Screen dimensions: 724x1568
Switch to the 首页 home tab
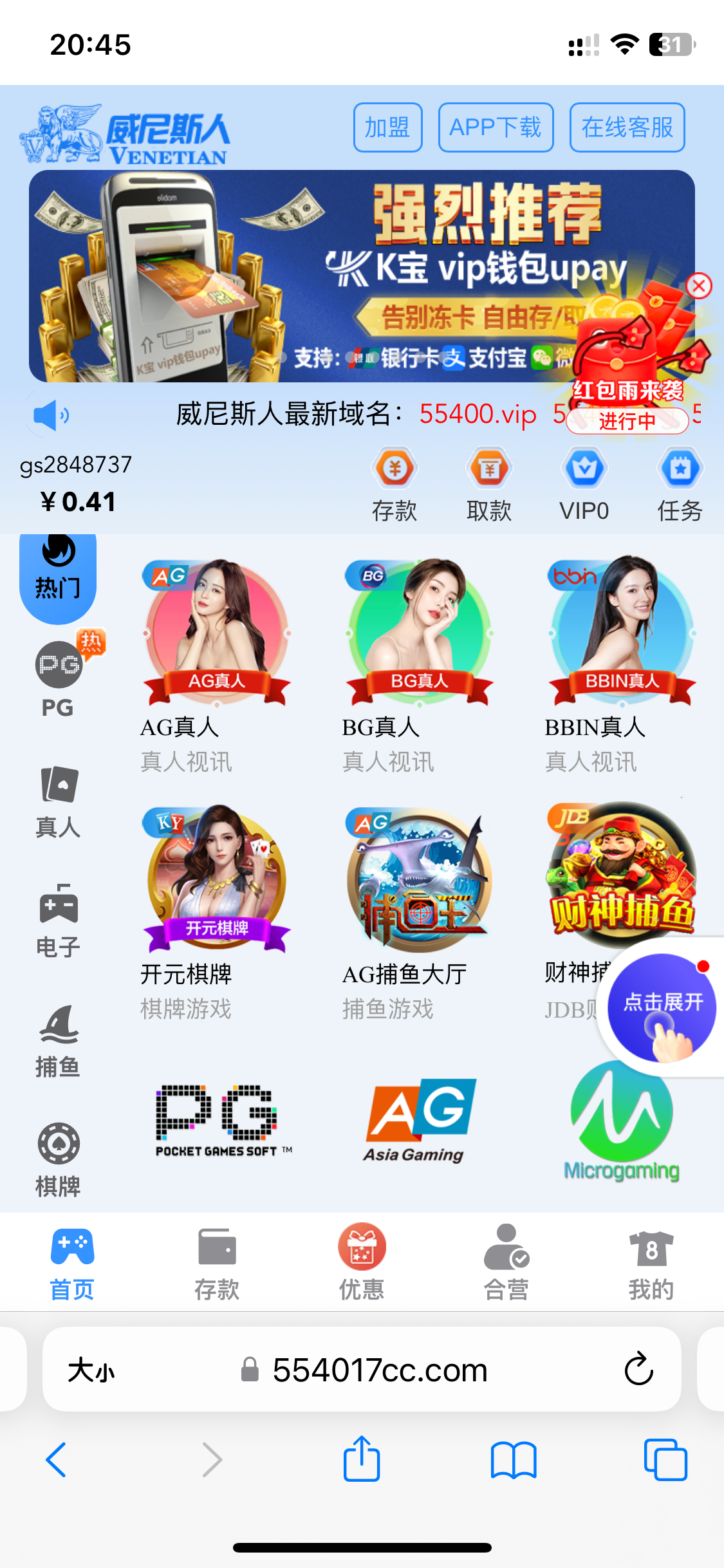pyautogui.click(x=72, y=1258)
